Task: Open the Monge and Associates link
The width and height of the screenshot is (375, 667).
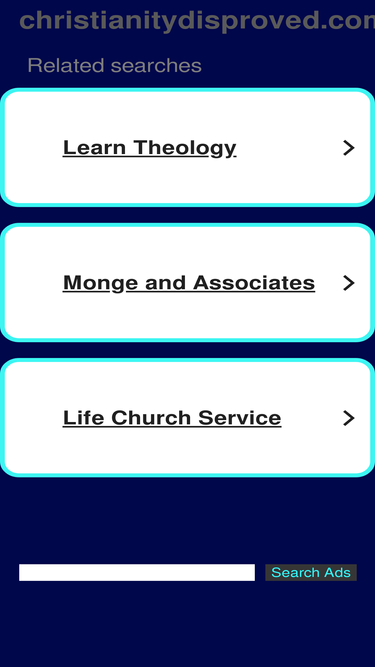Action: (188, 282)
